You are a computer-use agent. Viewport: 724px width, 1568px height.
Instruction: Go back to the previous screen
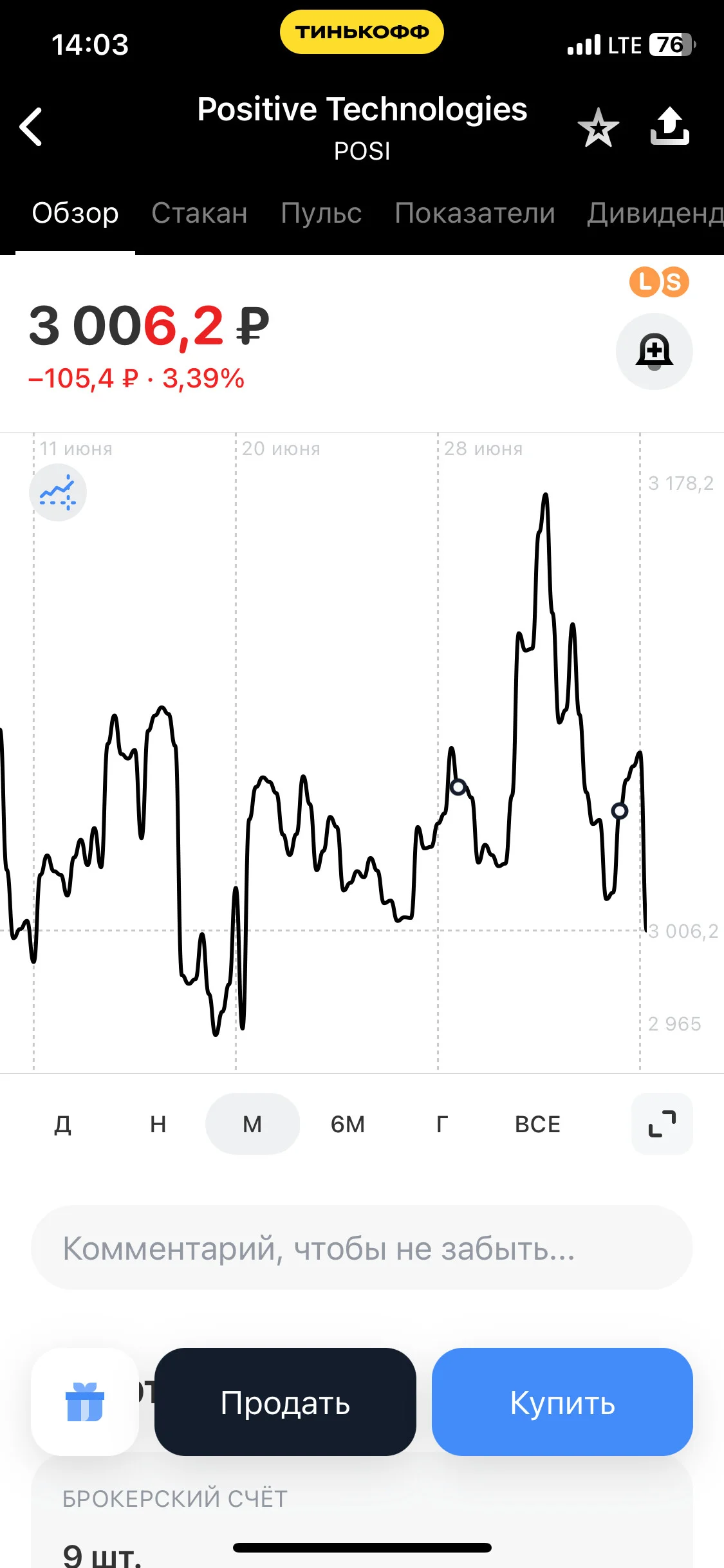[x=31, y=127]
